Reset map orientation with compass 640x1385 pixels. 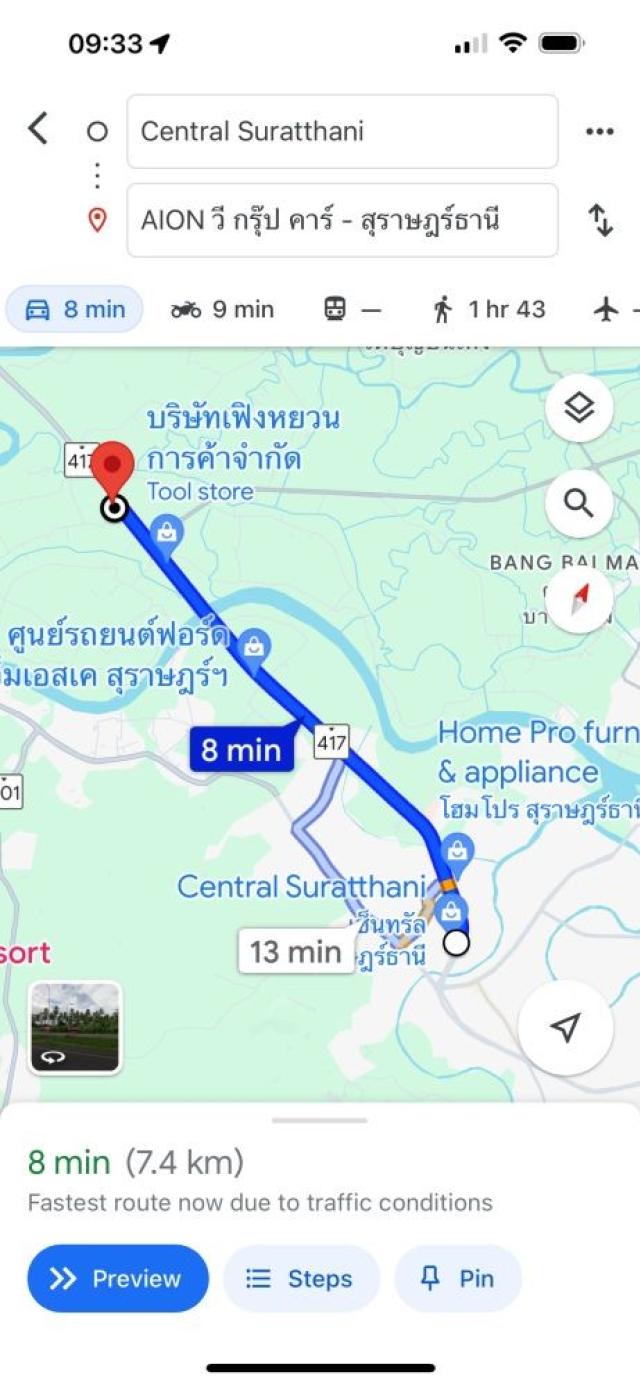point(579,598)
